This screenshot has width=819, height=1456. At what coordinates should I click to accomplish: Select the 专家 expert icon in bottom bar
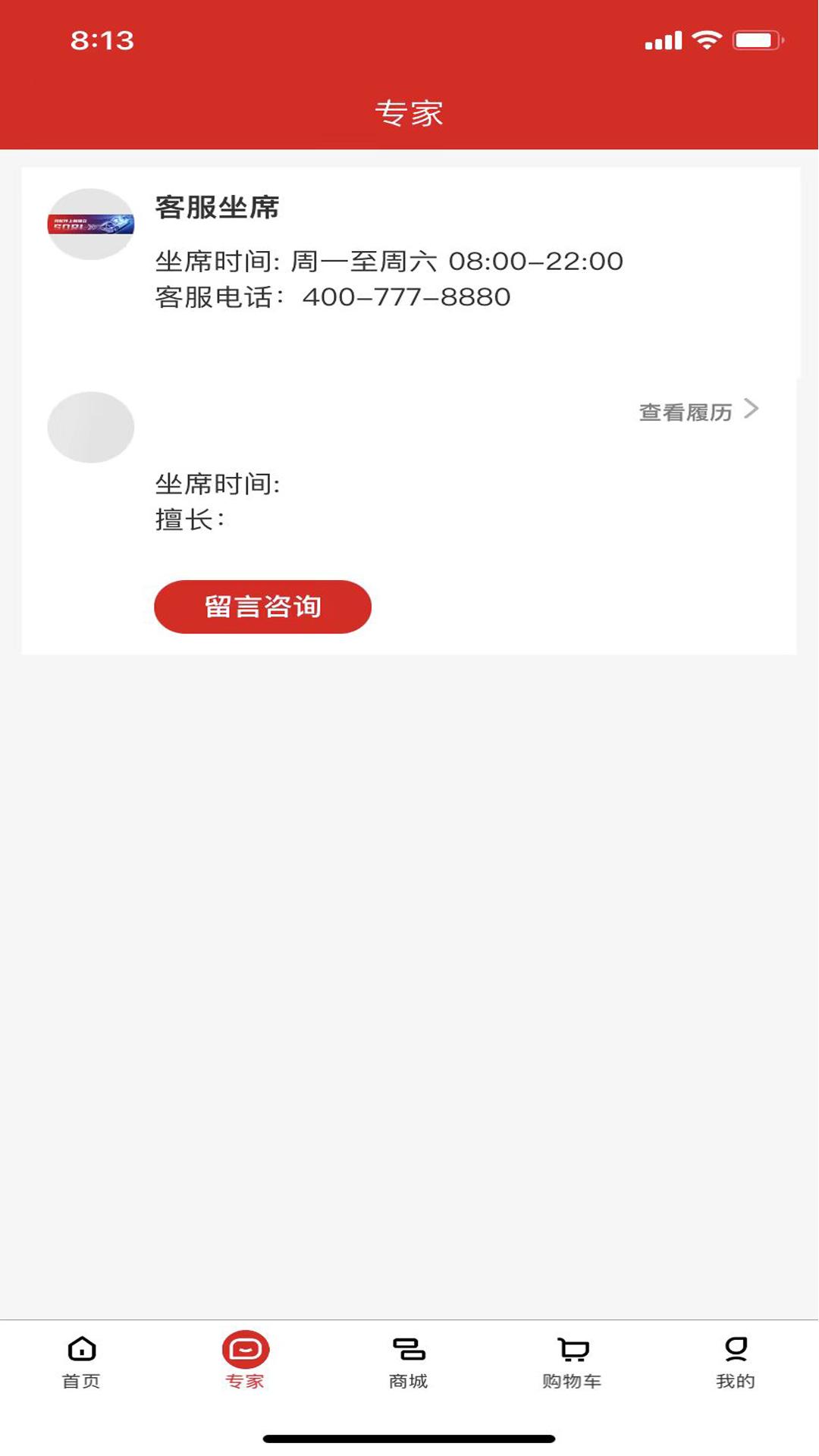point(244,1363)
